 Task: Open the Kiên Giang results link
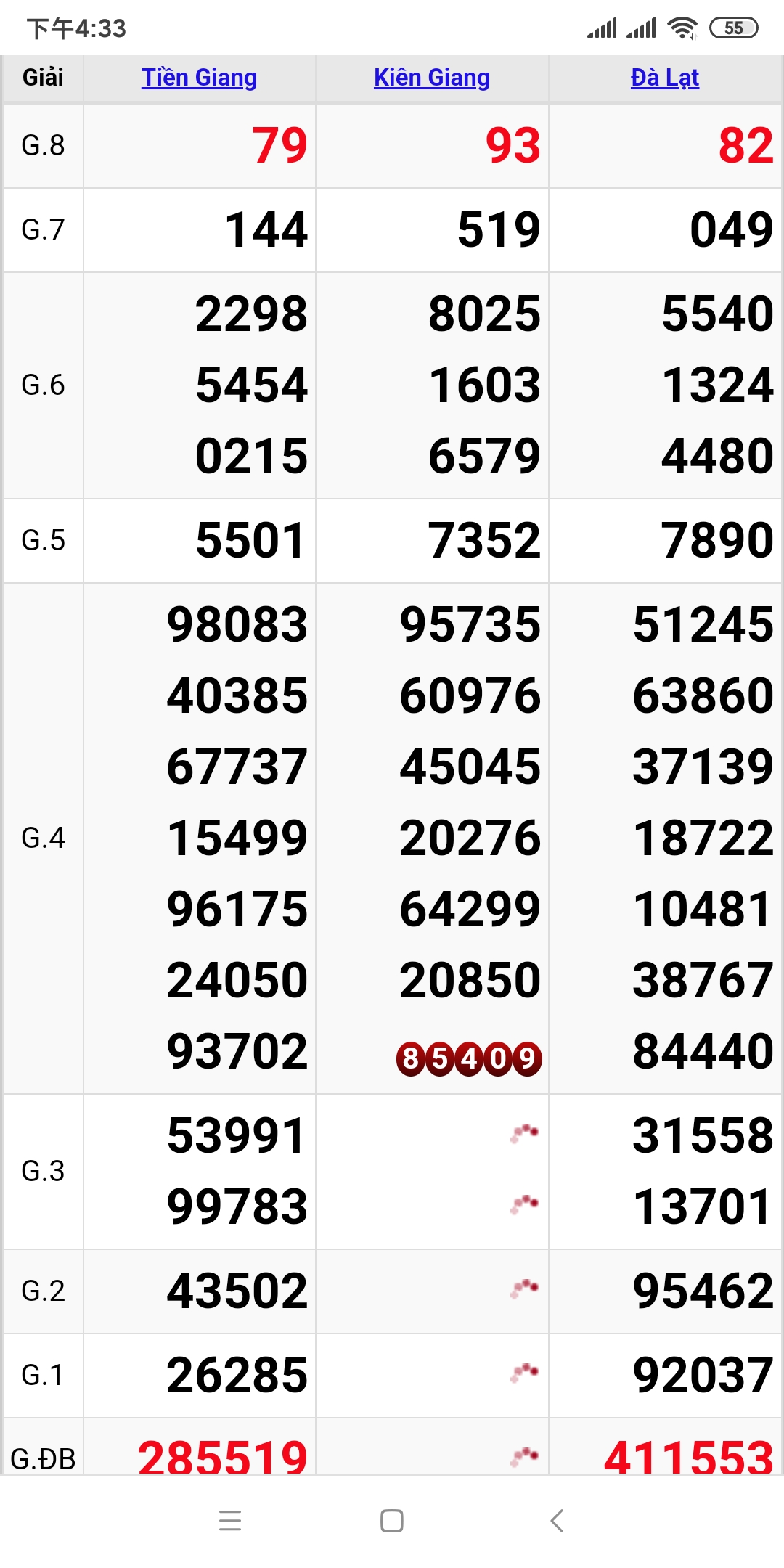pos(432,78)
